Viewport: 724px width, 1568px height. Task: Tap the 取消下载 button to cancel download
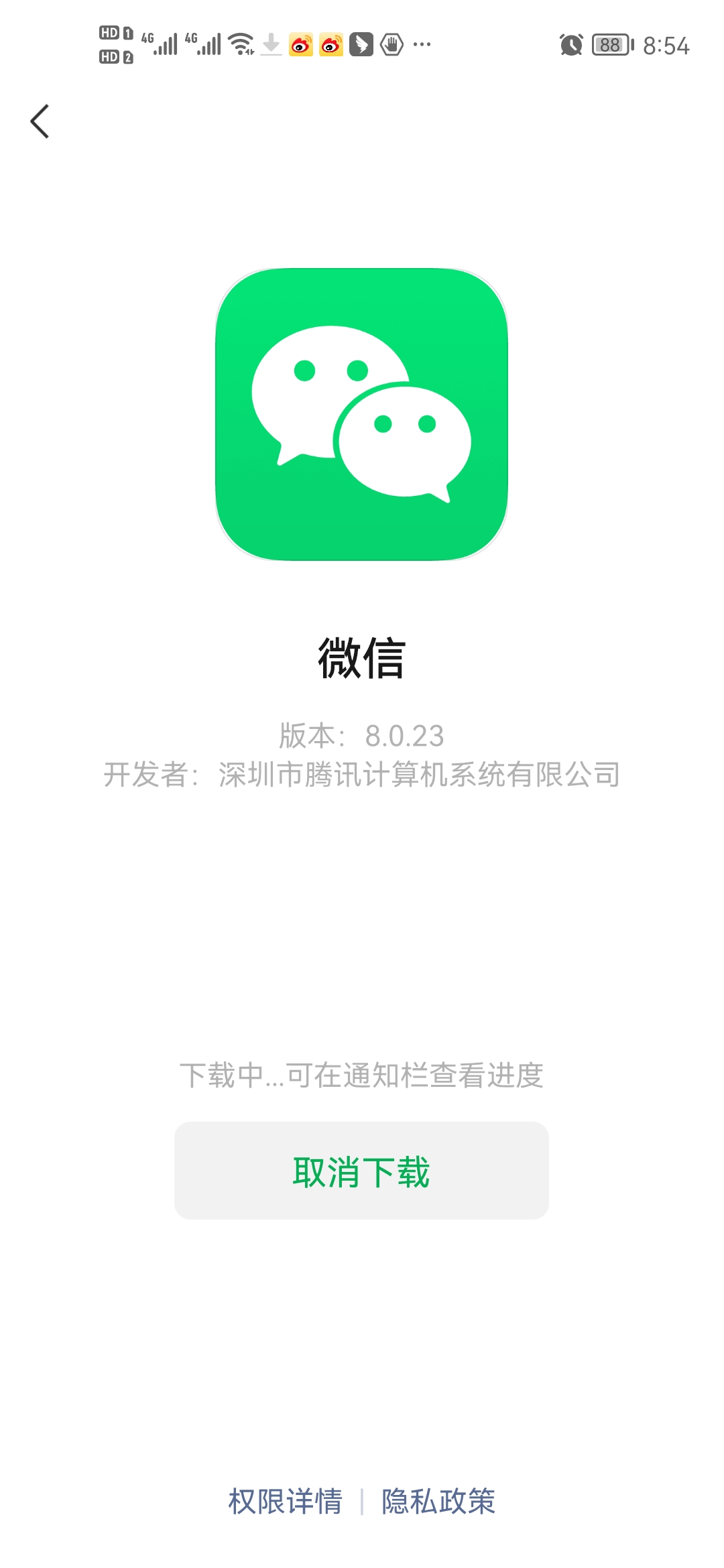click(x=361, y=1171)
